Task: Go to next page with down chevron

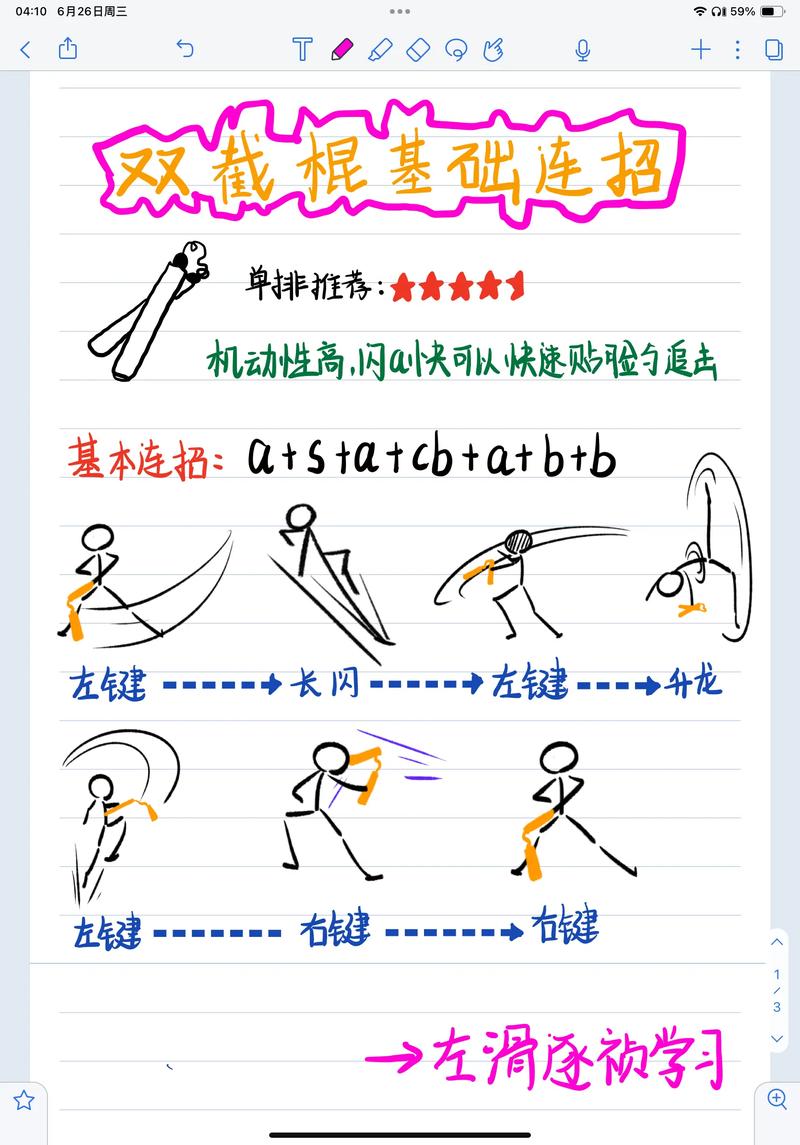Action: pos(777,1039)
